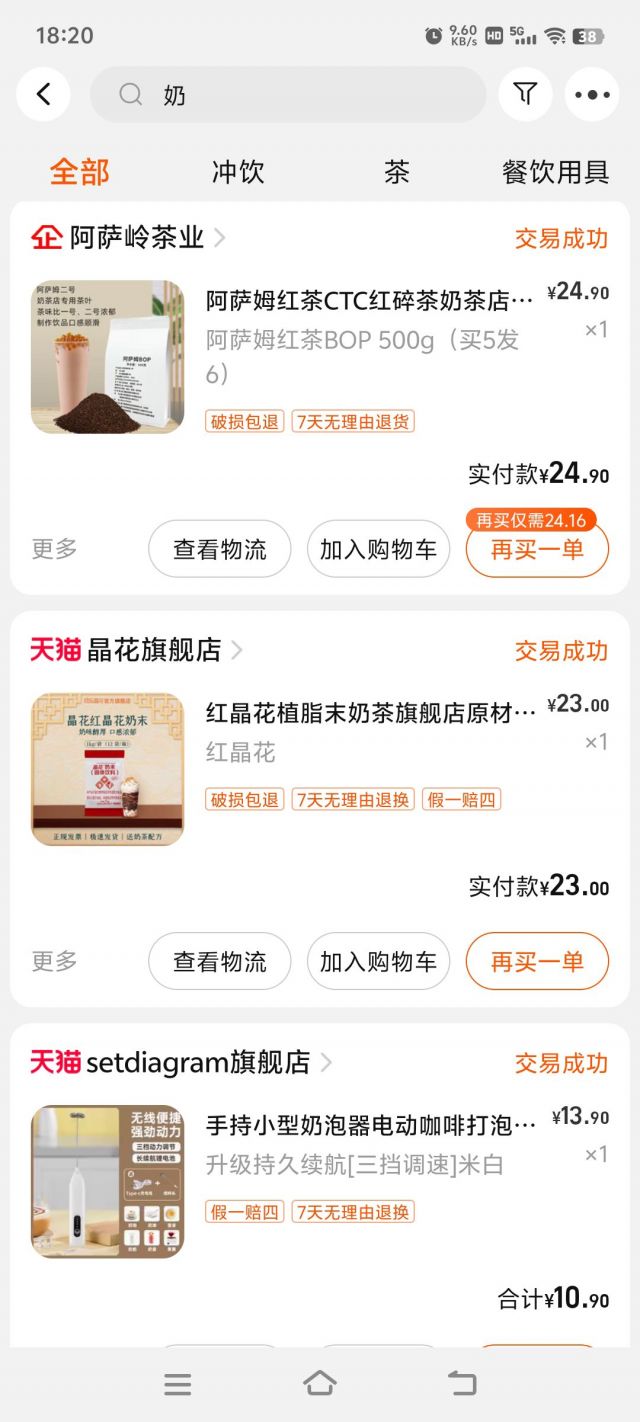The image size is (640, 1422).
Task: Add 阿萨姆红茶 to the shopping cart
Action: point(378,549)
